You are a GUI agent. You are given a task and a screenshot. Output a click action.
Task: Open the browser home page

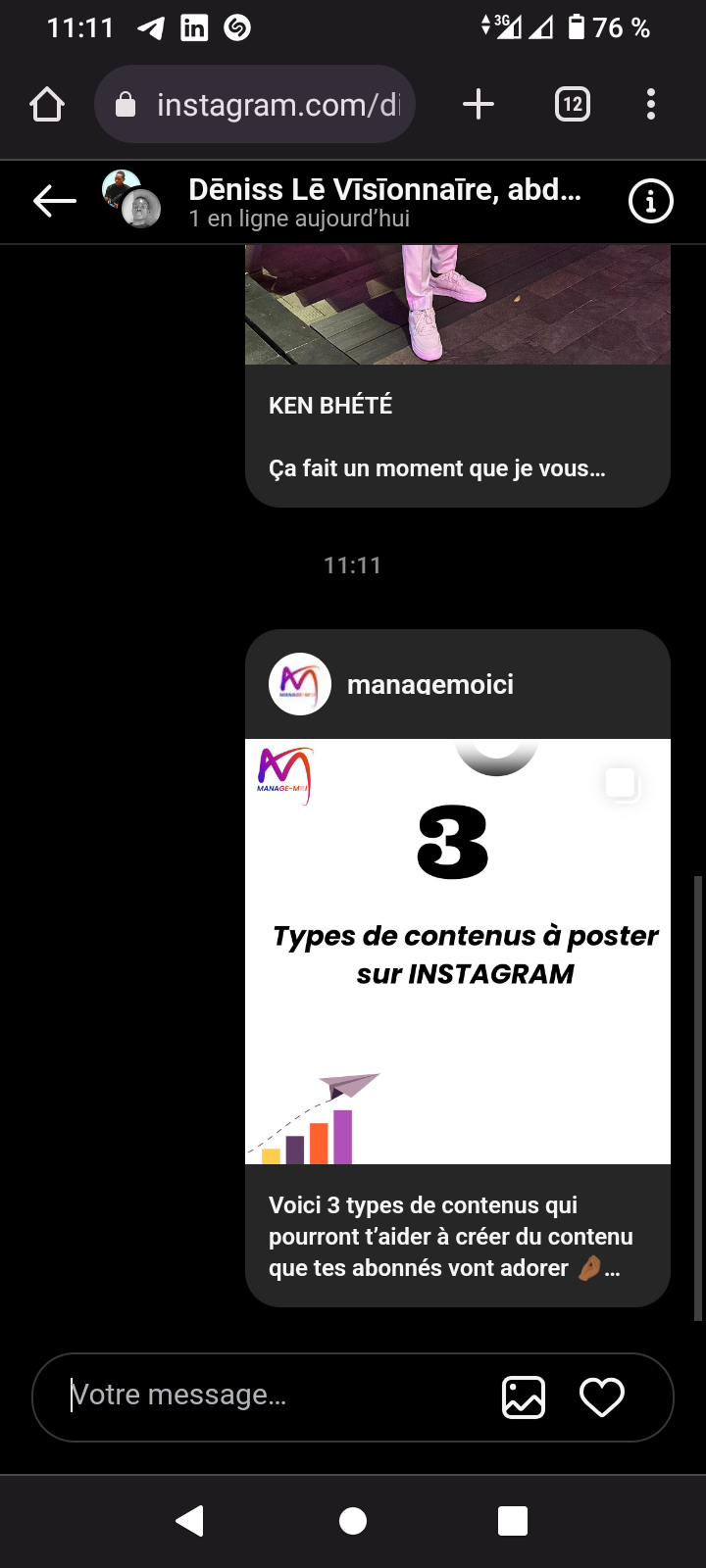[x=47, y=104]
